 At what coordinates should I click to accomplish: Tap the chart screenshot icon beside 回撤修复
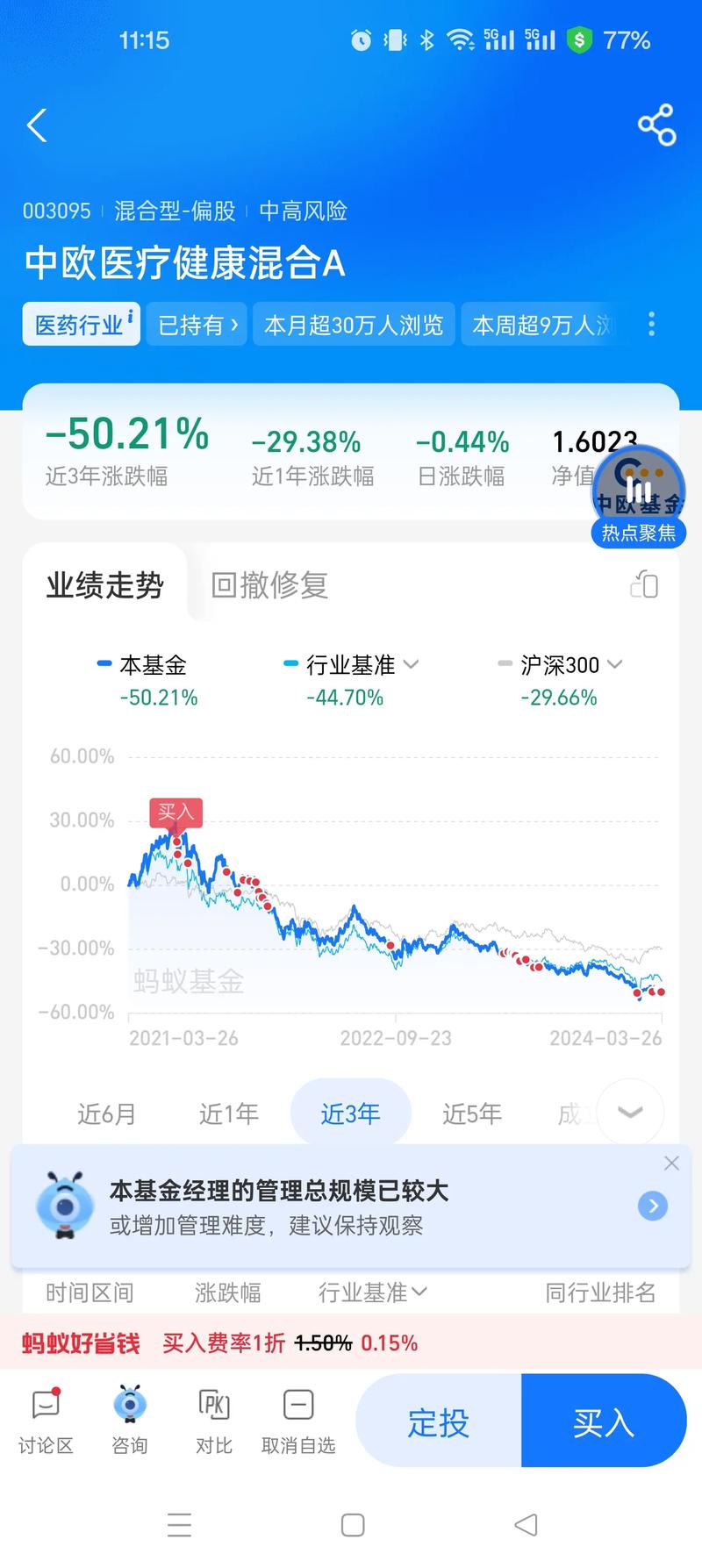tap(645, 584)
